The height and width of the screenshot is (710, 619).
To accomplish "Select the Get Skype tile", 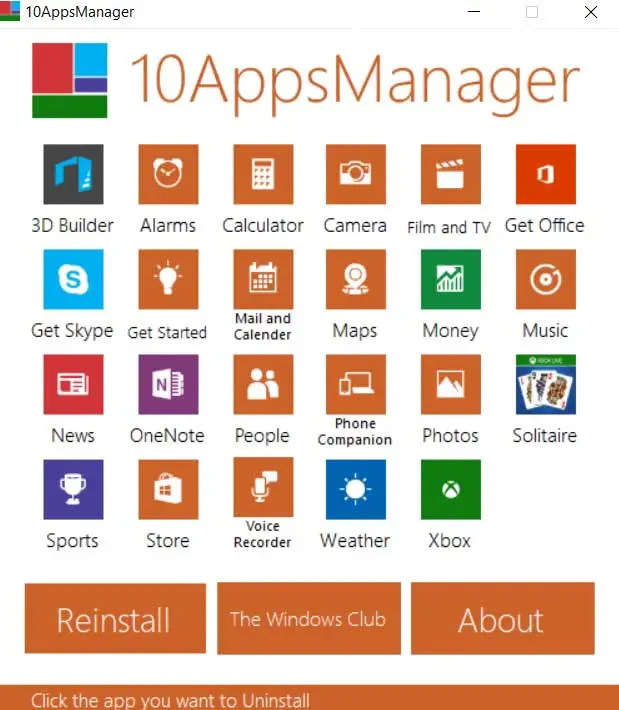I will (x=73, y=280).
